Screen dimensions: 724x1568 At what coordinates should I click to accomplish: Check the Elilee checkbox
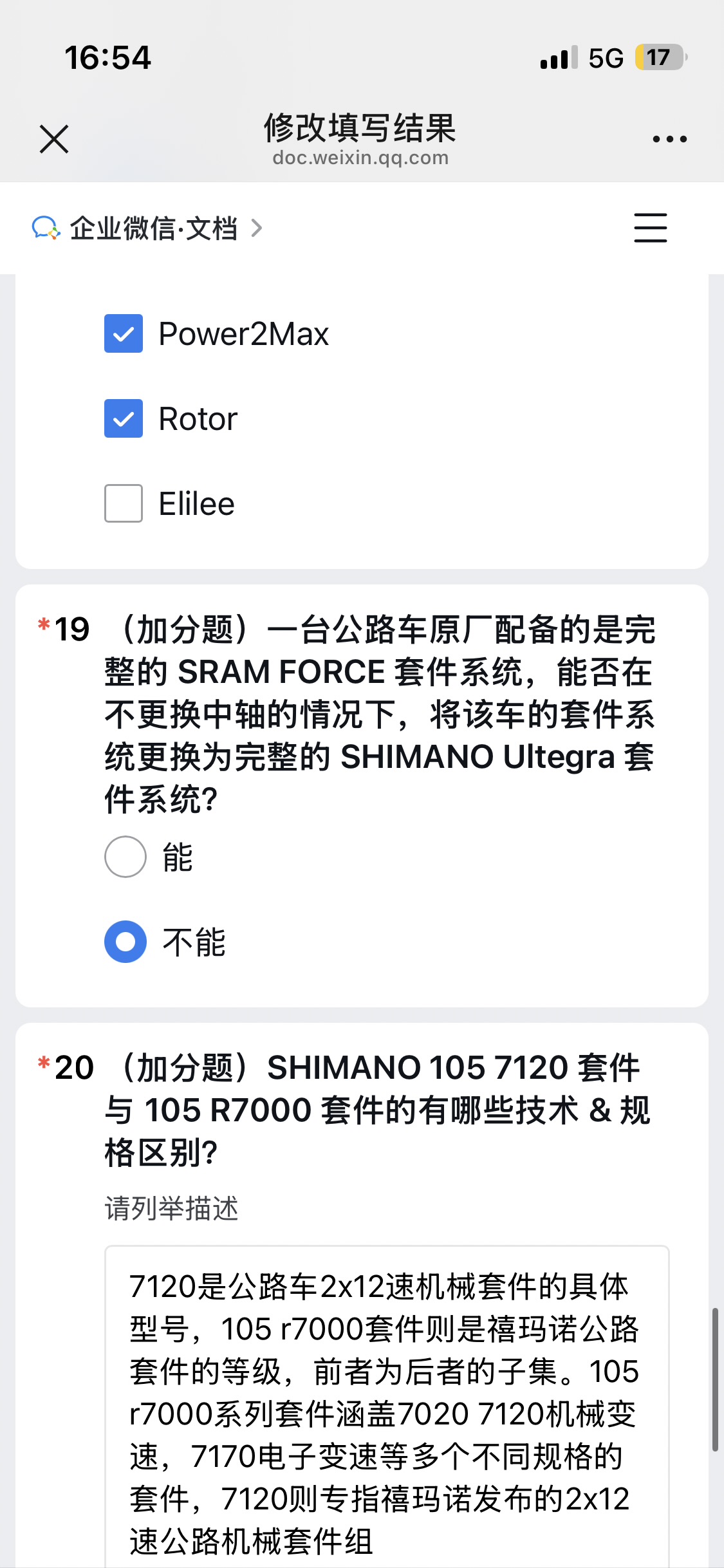(124, 503)
